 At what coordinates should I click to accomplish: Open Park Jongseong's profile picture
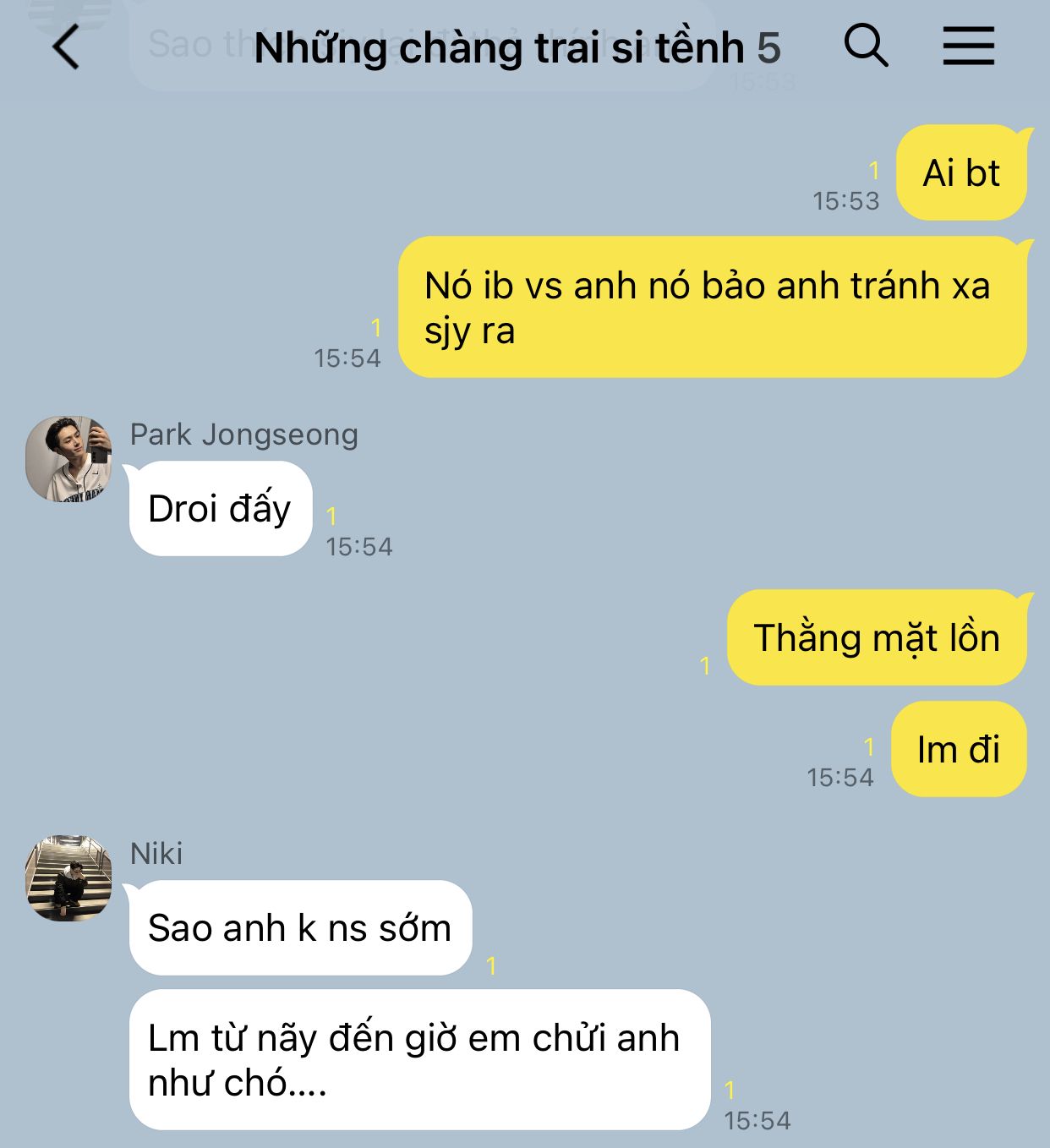[68, 459]
